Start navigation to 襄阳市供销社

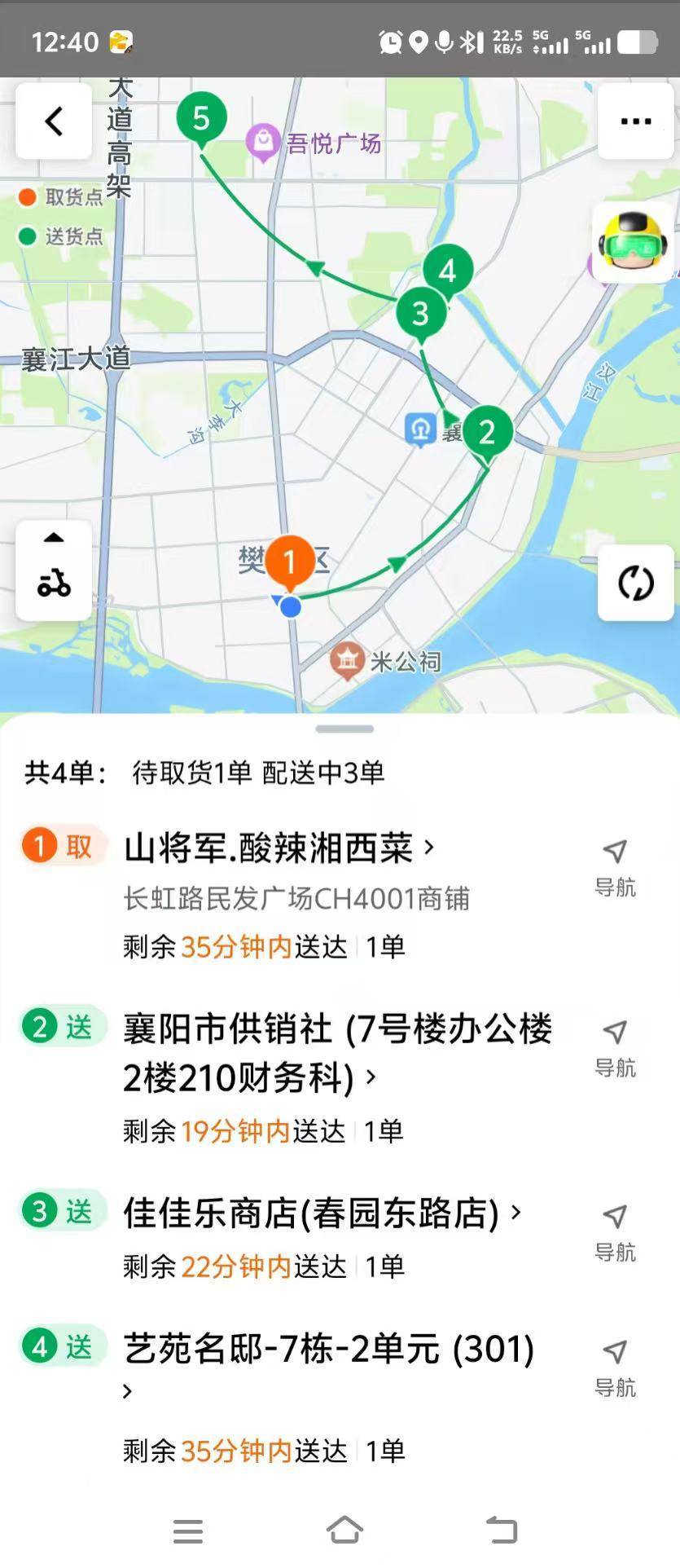coord(615,1050)
